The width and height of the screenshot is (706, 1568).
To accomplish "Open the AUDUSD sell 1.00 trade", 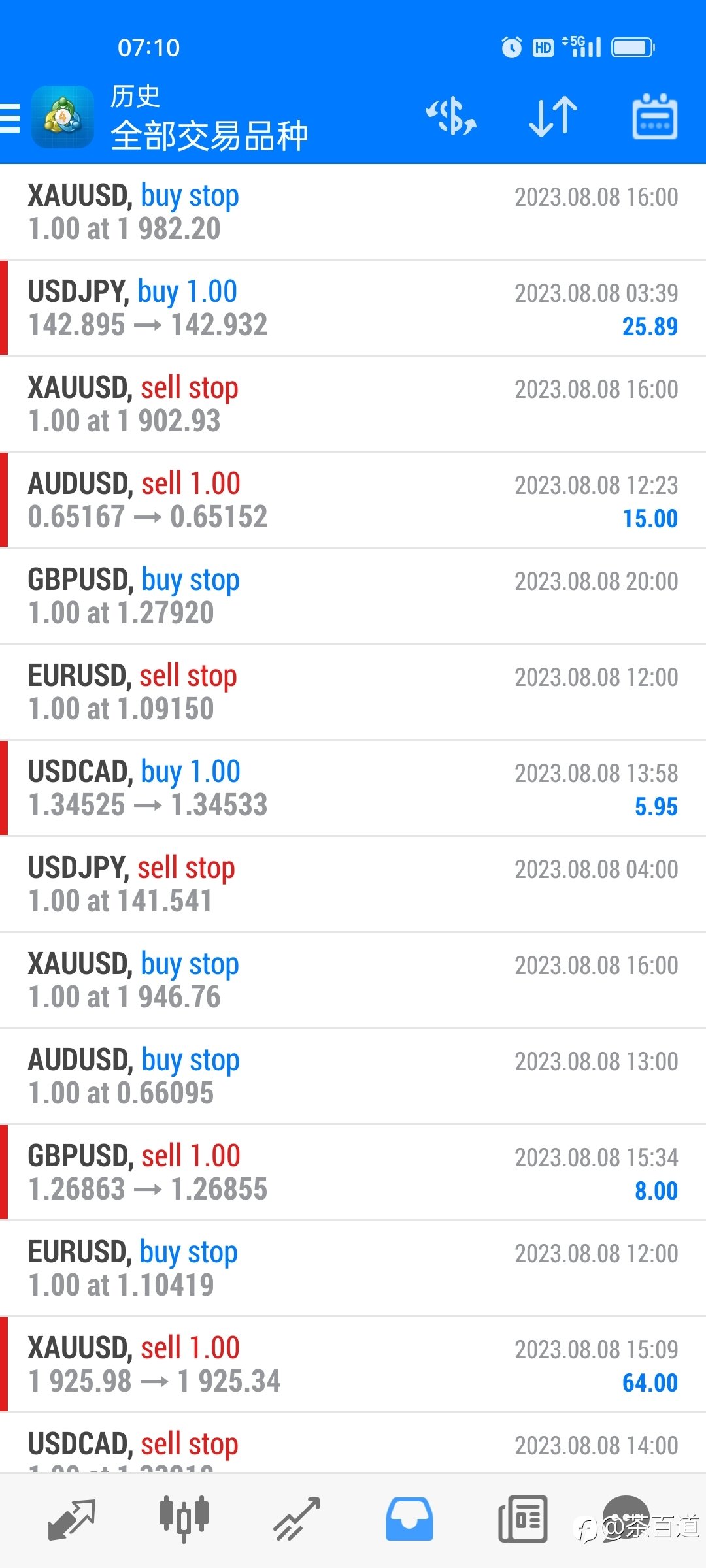I will pyautogui.click(x=353, y=500).
